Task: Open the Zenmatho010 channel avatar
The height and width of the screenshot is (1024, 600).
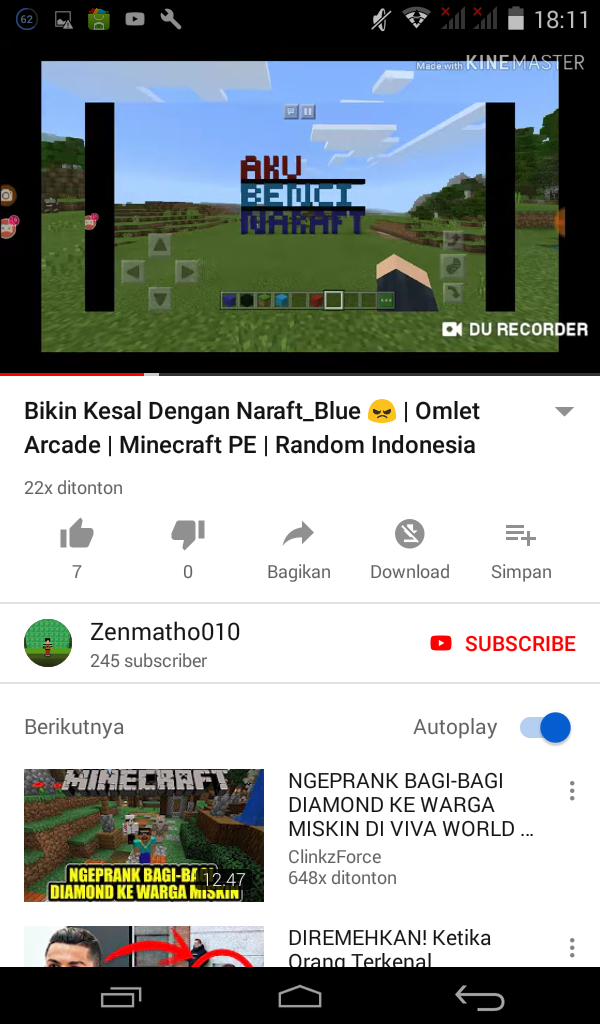Action: (x=48, y=643)
